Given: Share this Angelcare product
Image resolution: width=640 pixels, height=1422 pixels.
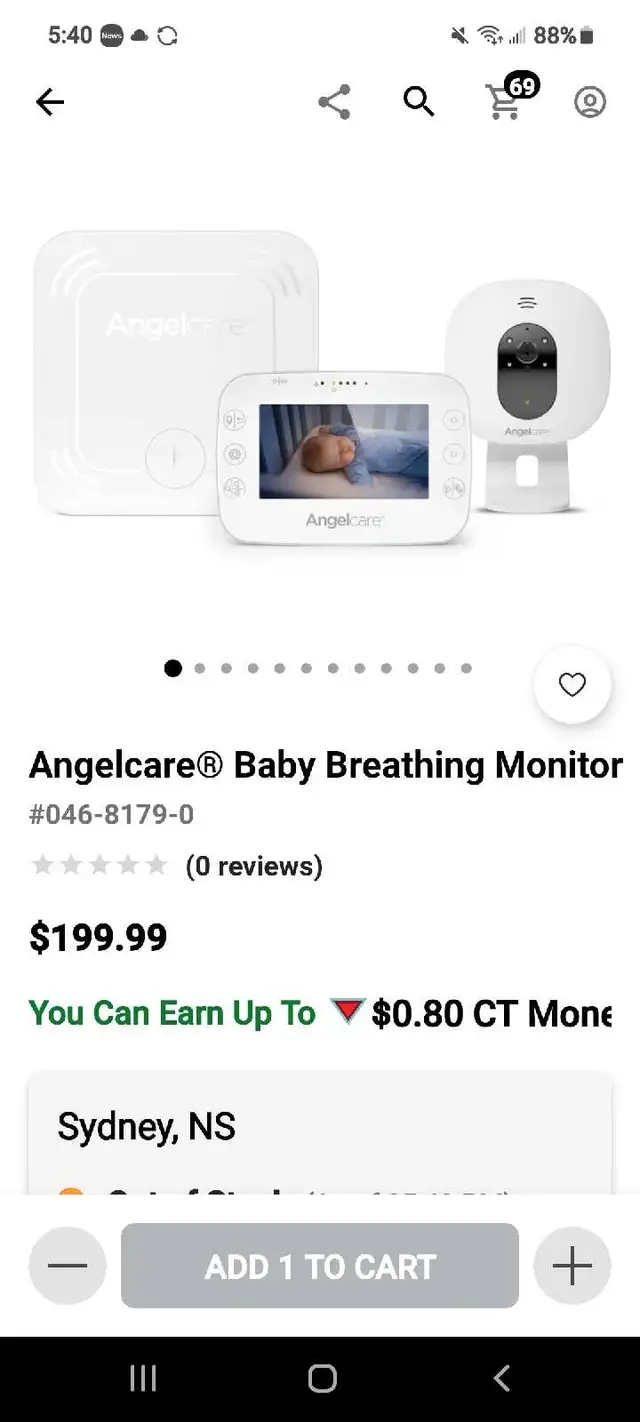Looking at the screenshot, I should (334, 102).
